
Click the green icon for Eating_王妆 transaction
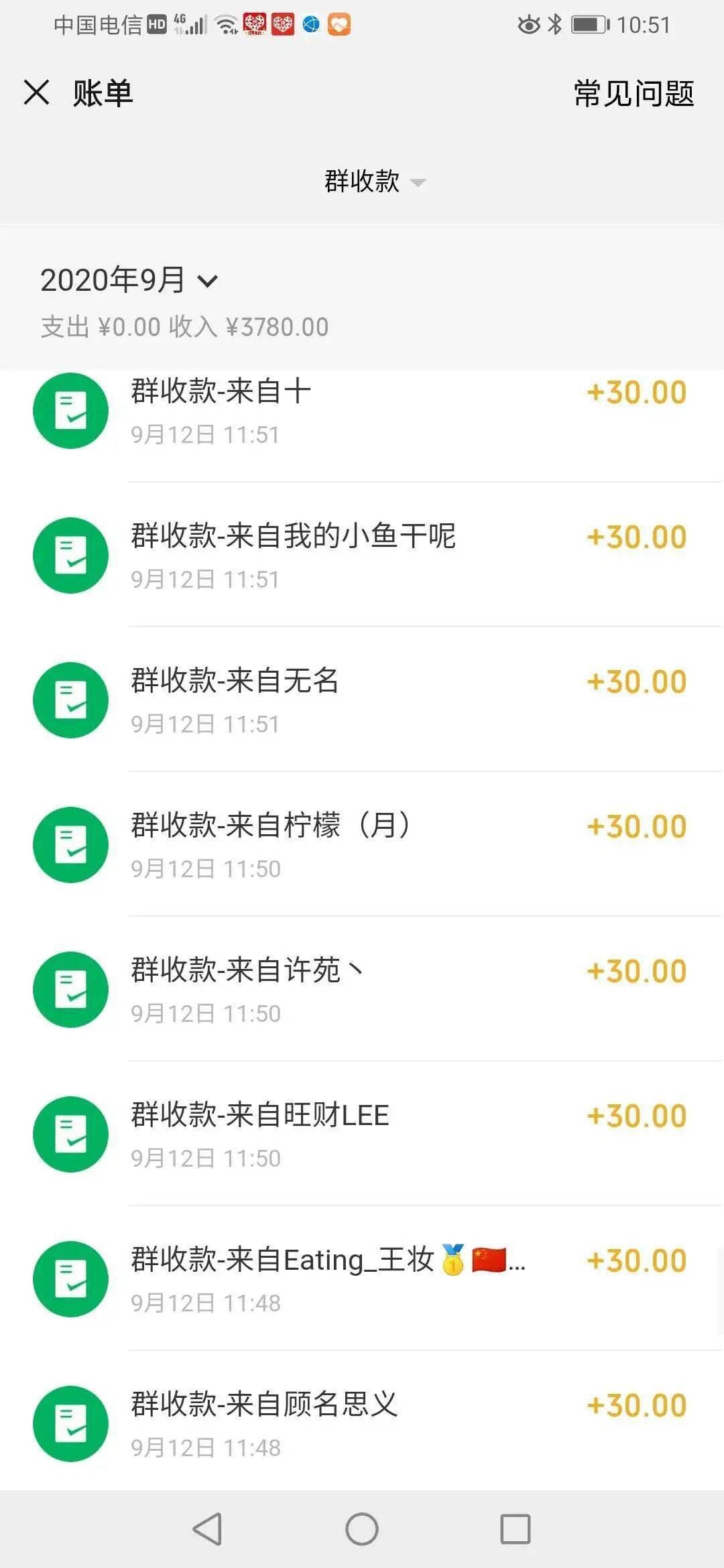70,1278
